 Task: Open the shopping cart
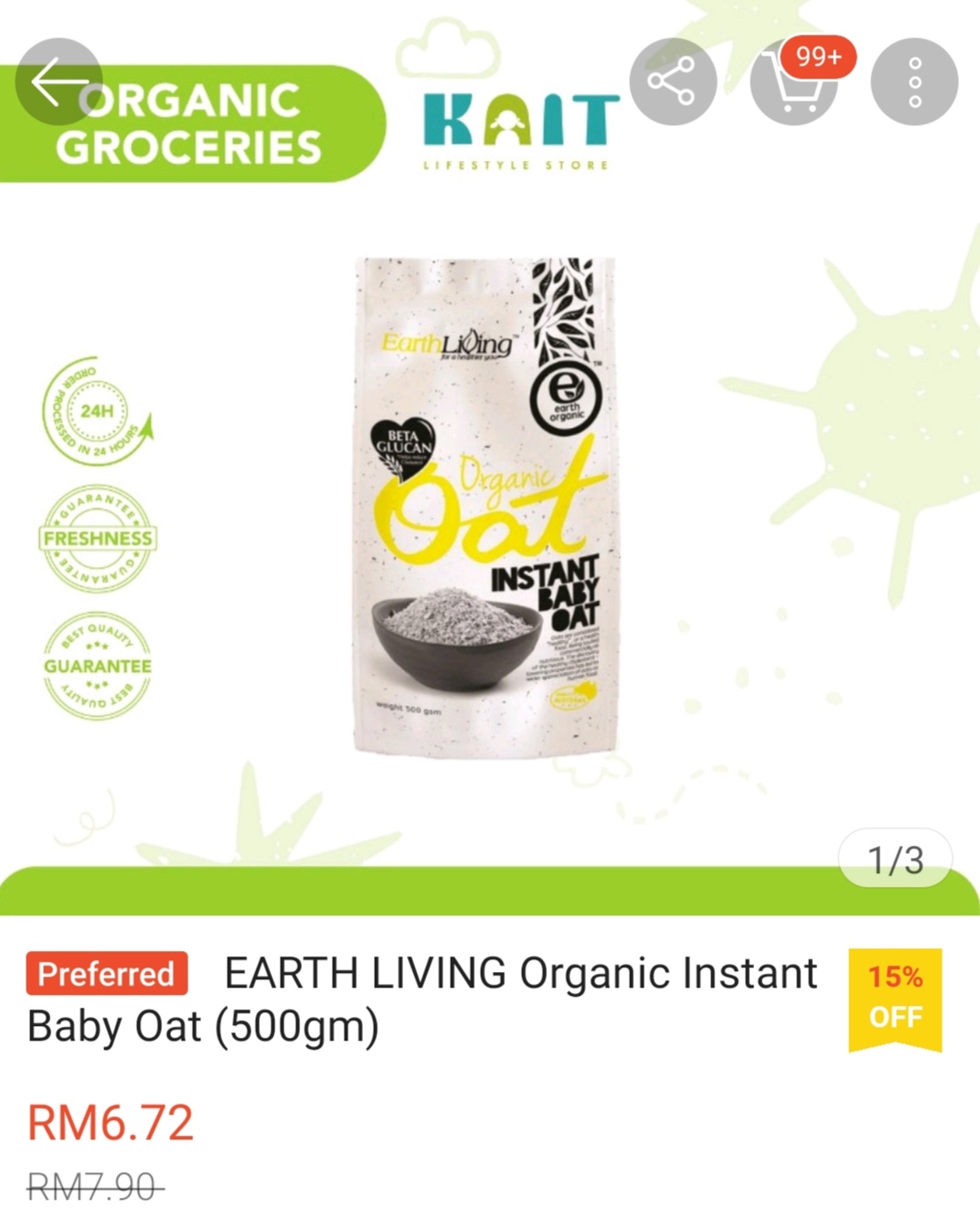pyautogui.click(x=792, y=84)
